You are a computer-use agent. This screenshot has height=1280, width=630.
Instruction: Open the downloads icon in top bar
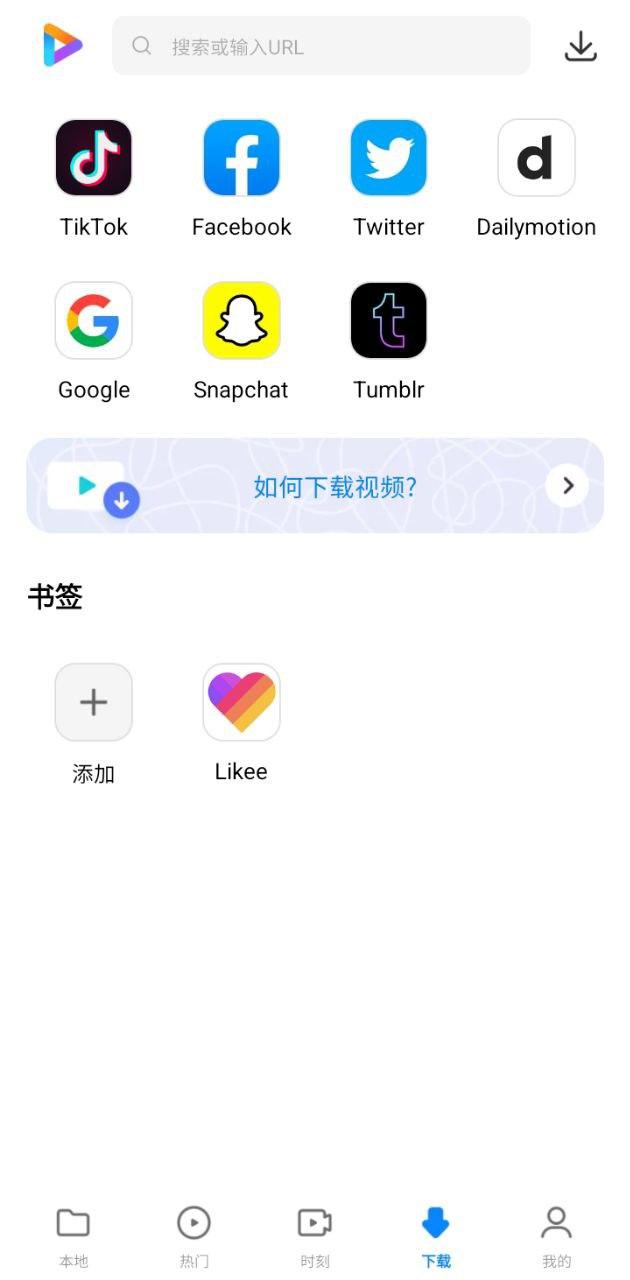(x=580, y=46)
